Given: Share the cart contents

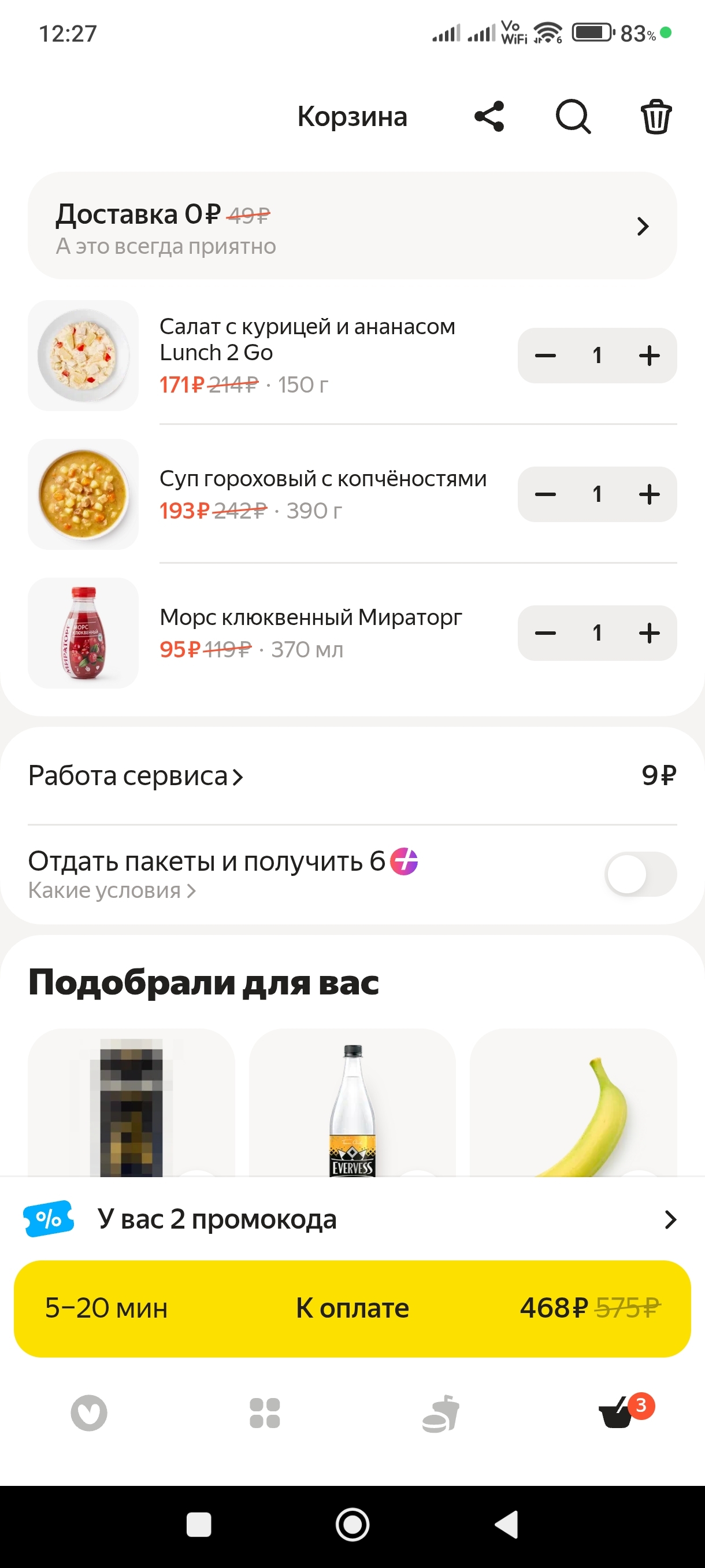Looking at the screenshot, I should pos(489,116).
